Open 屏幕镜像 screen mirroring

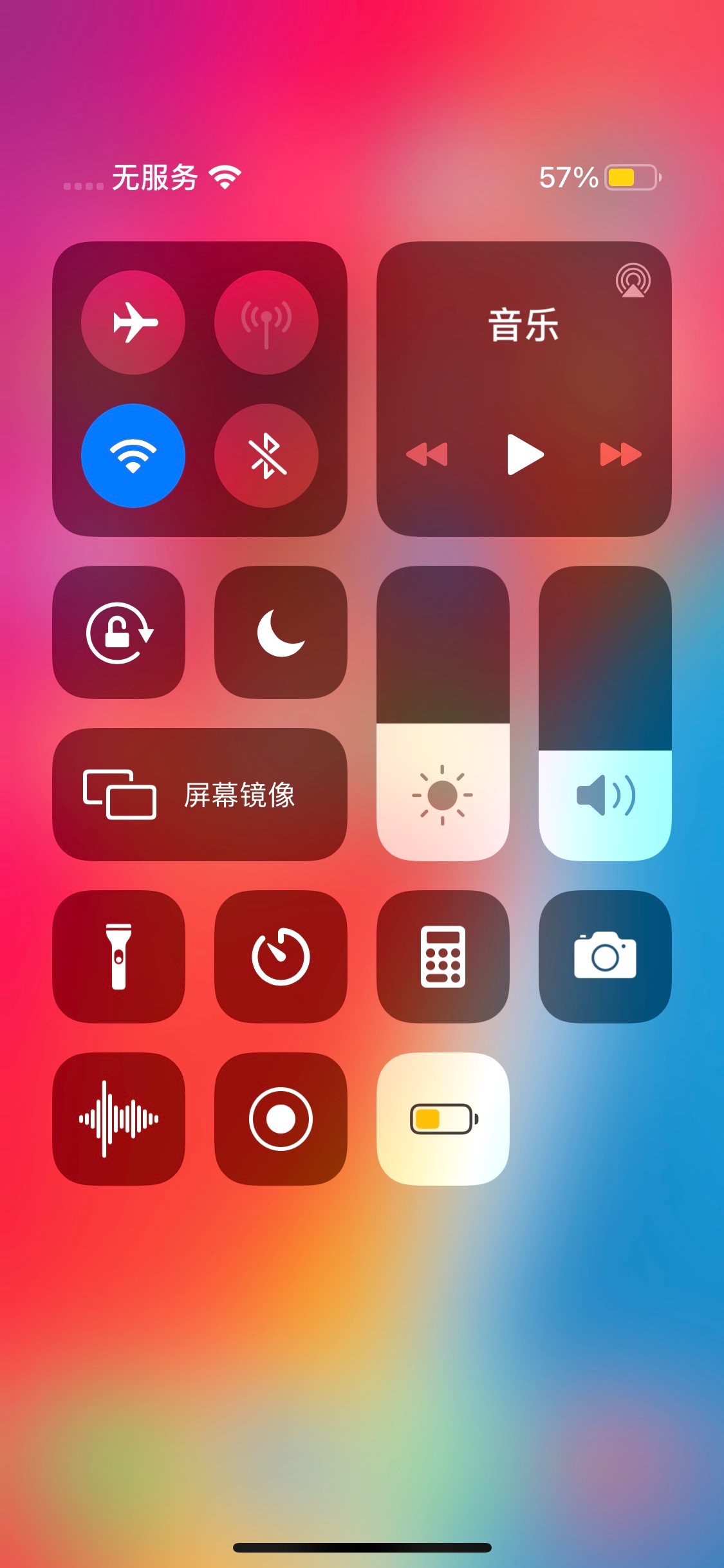click(x=200, y=794)
